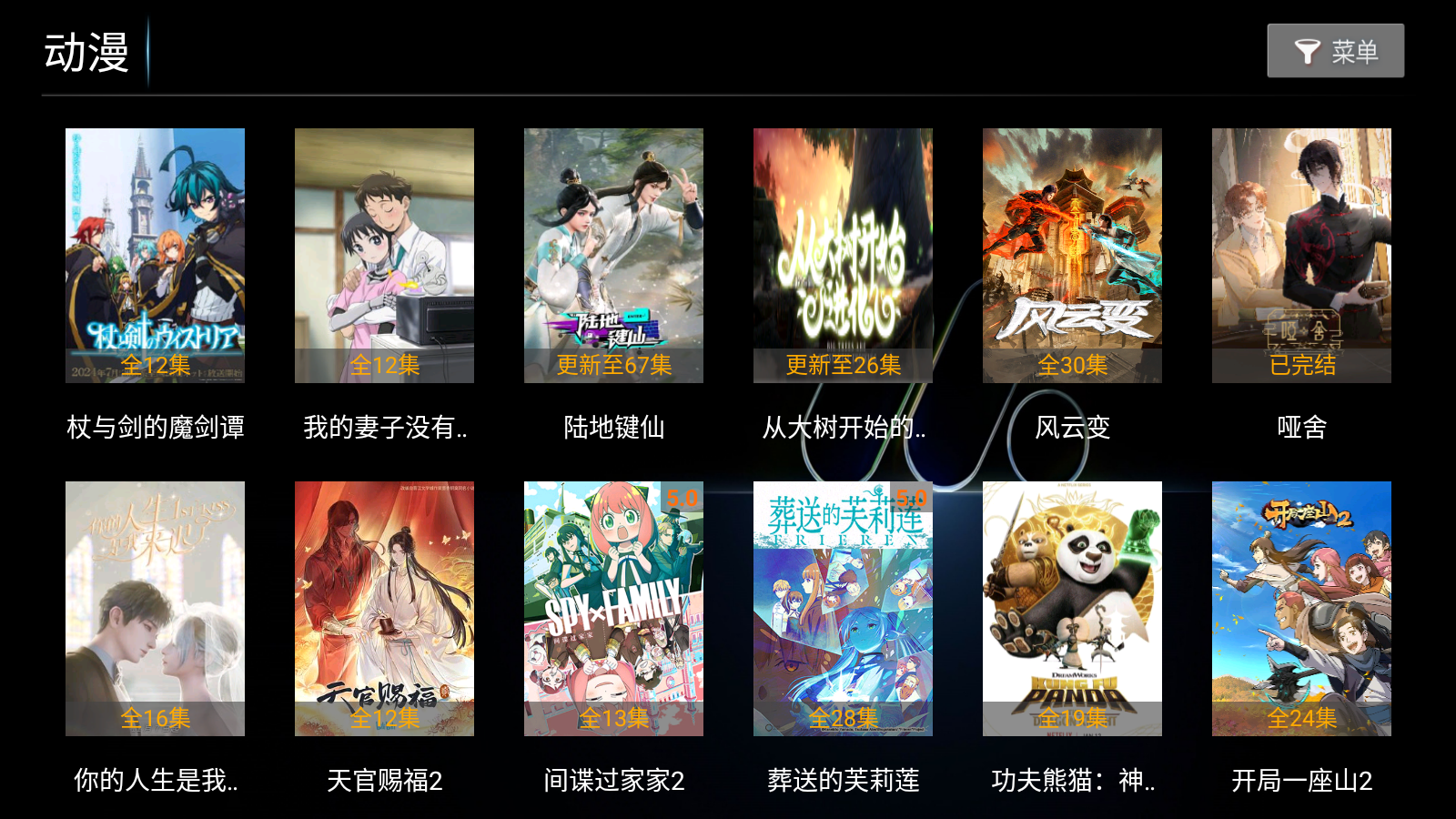Open 杖与剑的魔剑谭 anime

click(155, 256)
